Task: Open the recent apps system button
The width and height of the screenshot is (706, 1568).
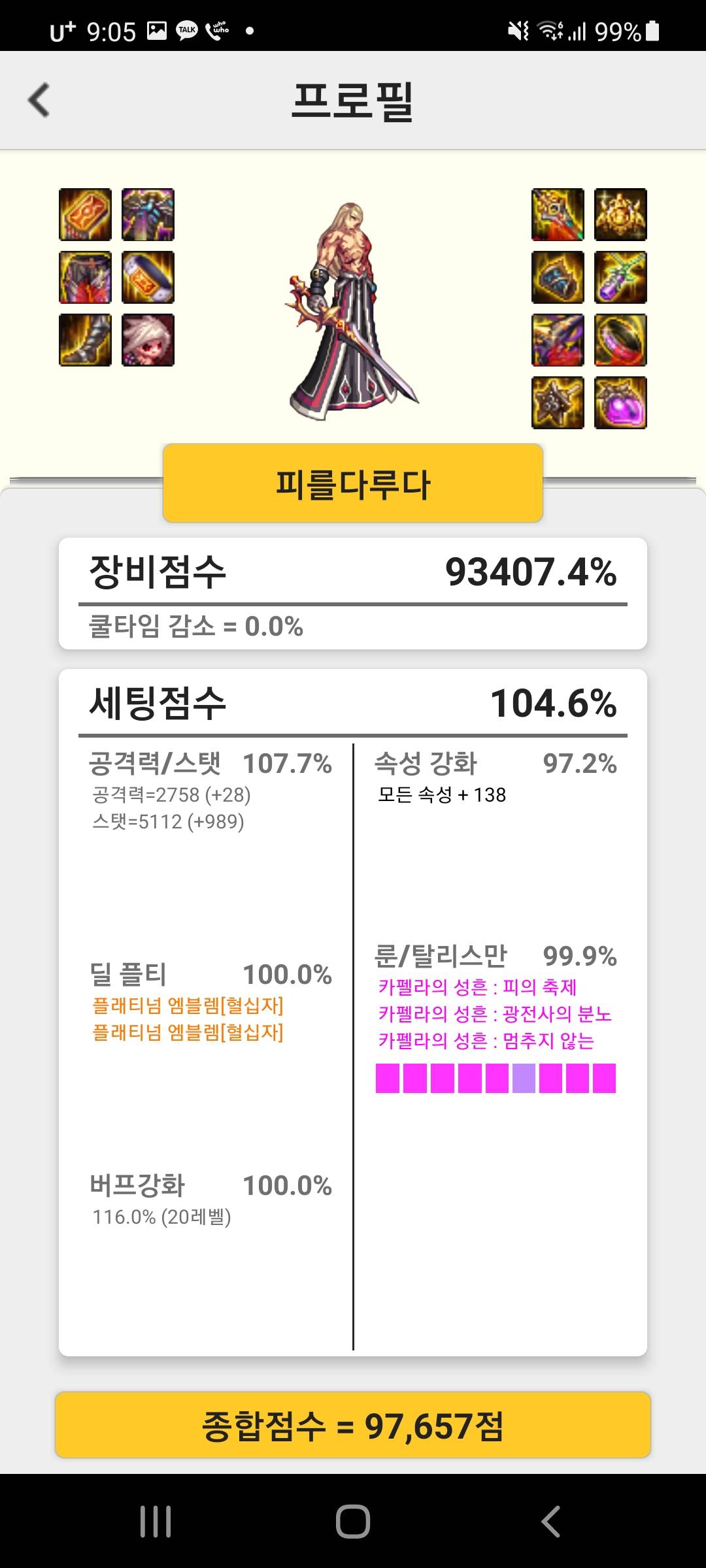Action: pos(156,1521)
